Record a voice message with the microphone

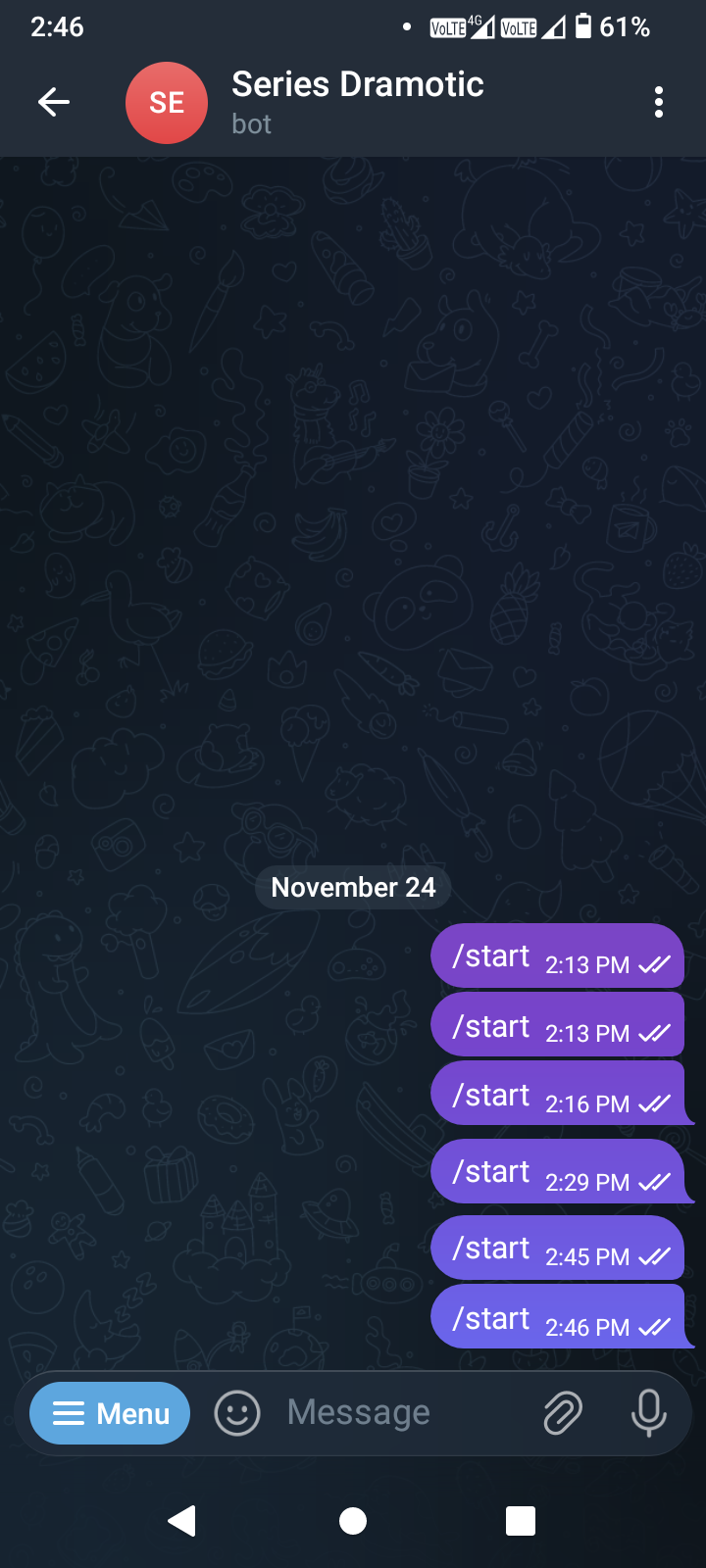pyautogui.click(x=648, y=1413)
